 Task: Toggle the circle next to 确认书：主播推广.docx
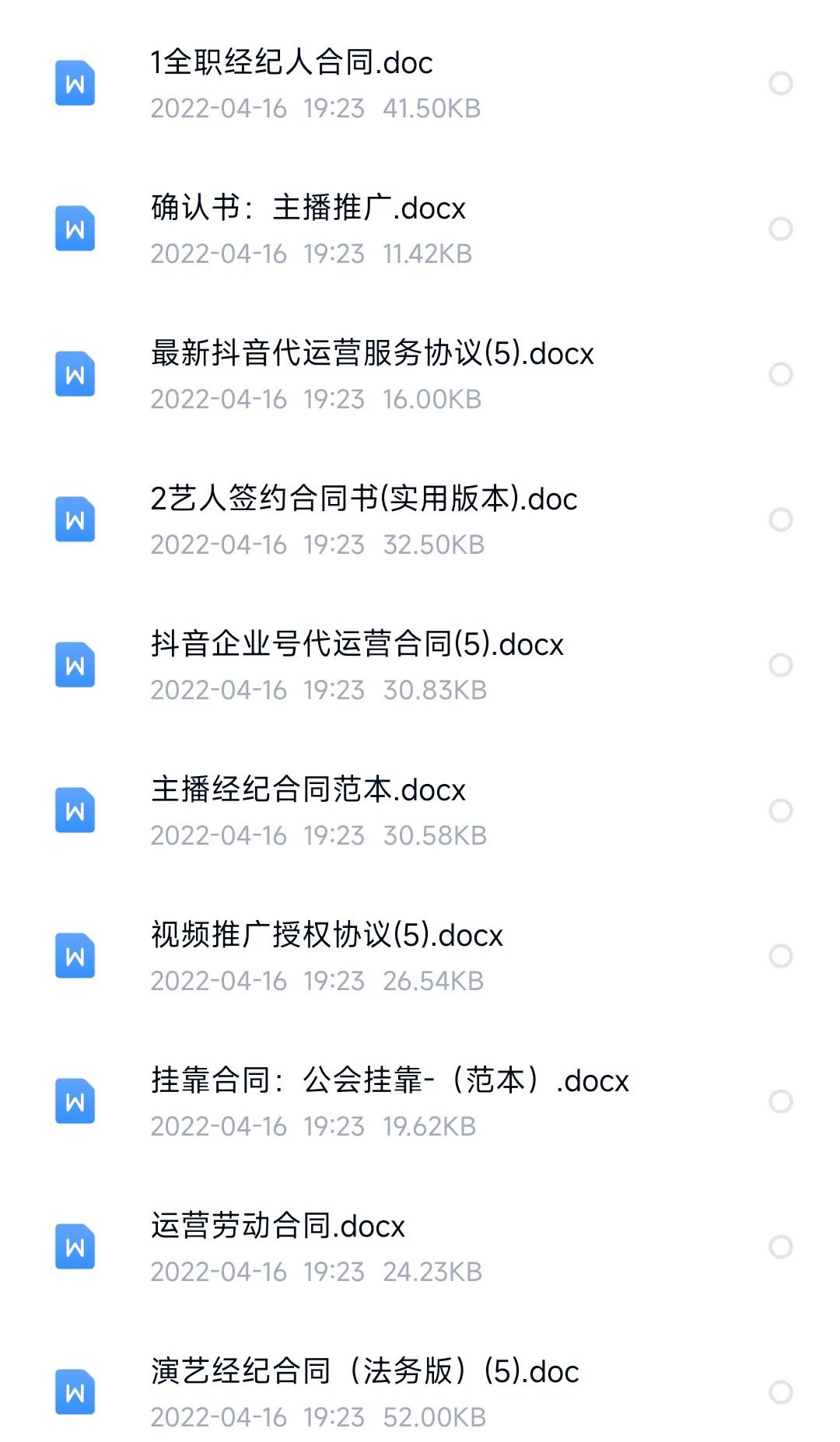tap(780, 228)
